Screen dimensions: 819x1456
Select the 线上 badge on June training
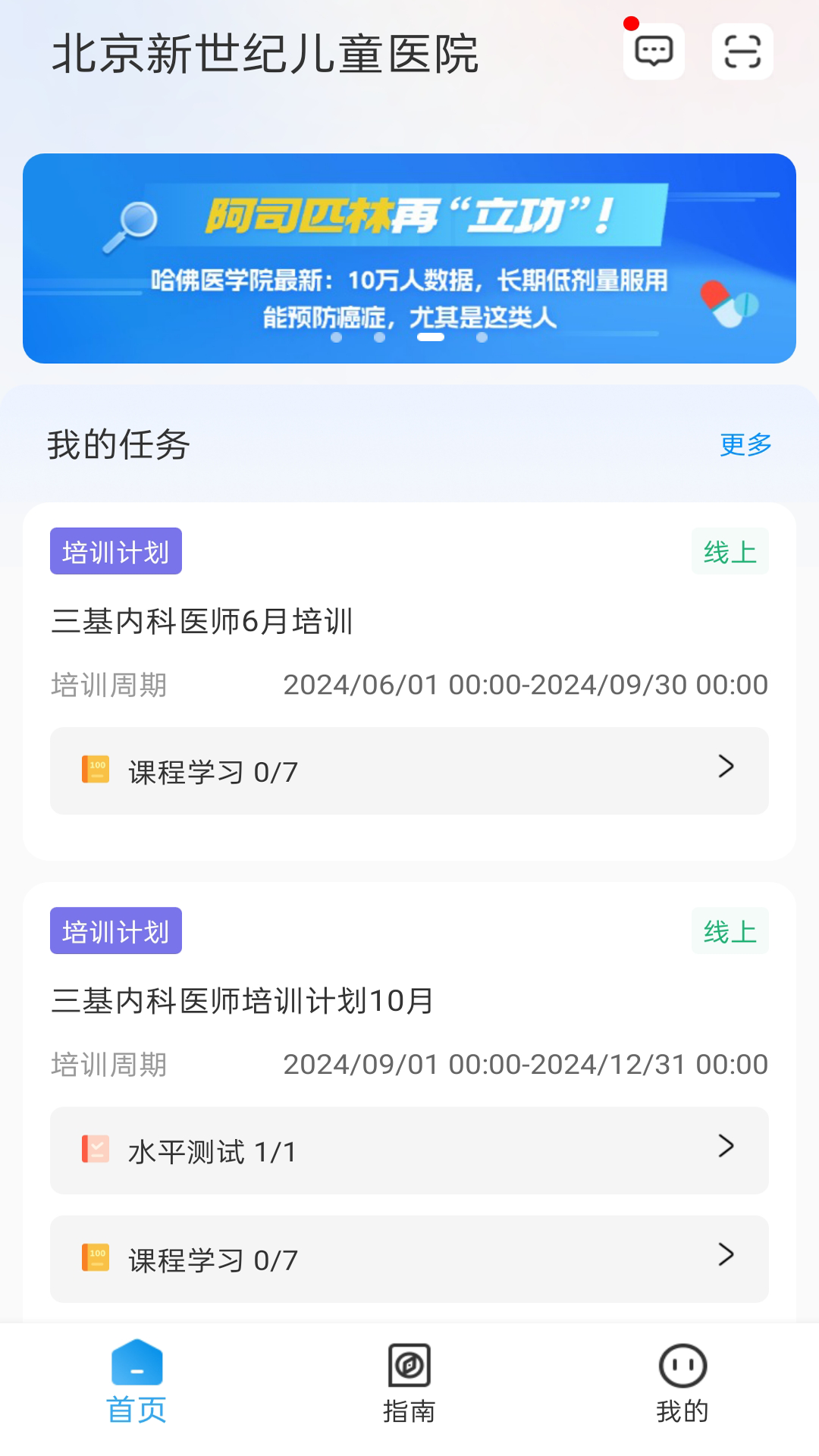coord(730,551)
